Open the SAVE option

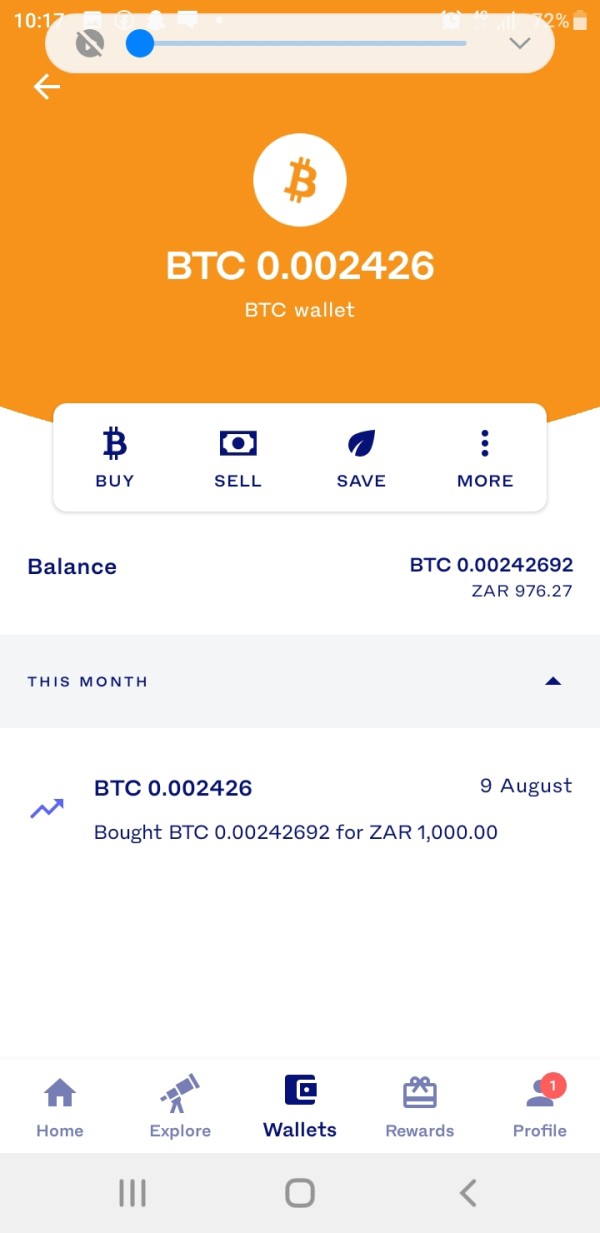tap(361, 458)
